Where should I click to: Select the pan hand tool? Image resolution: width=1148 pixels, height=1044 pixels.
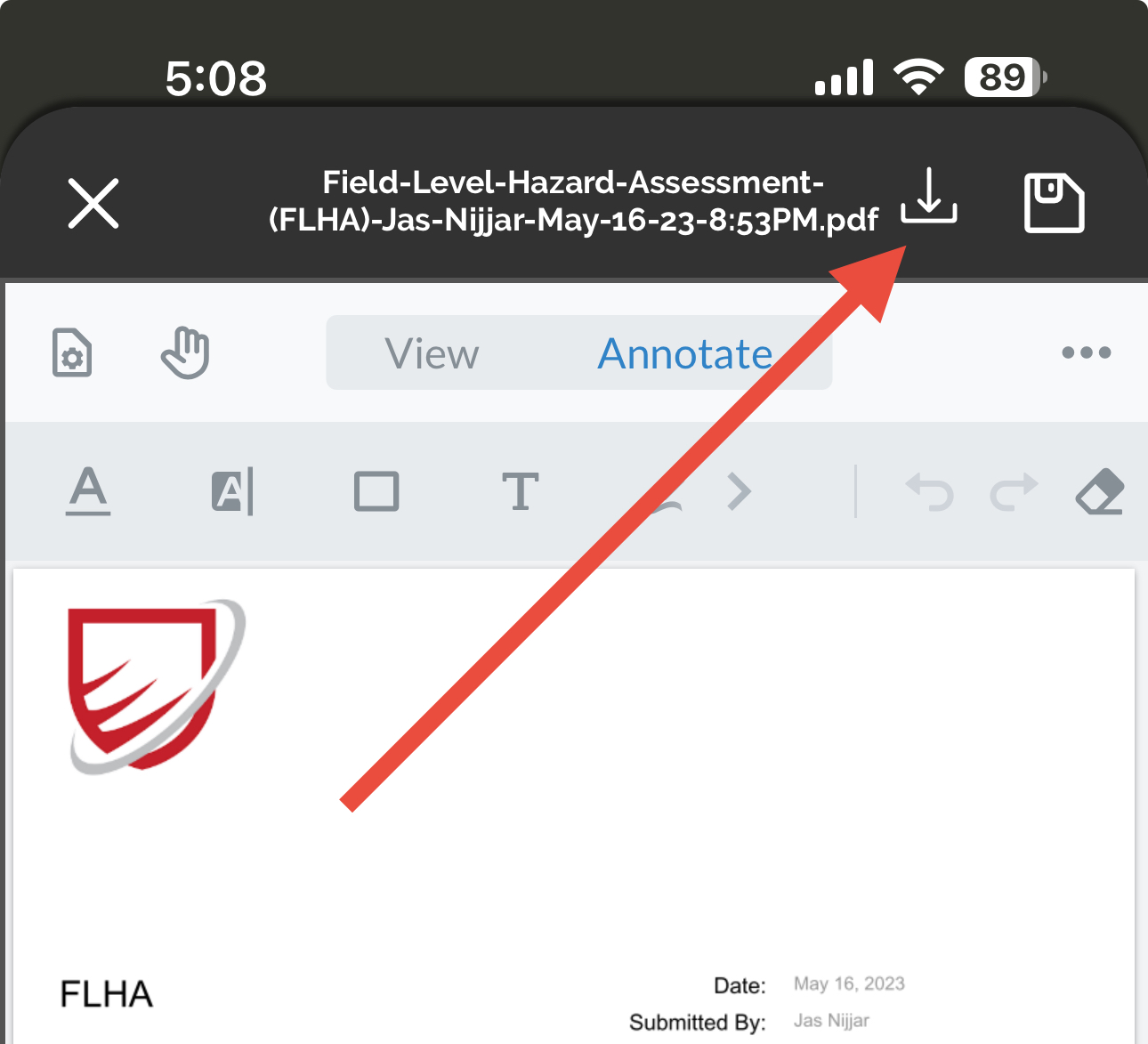(186, 353)
